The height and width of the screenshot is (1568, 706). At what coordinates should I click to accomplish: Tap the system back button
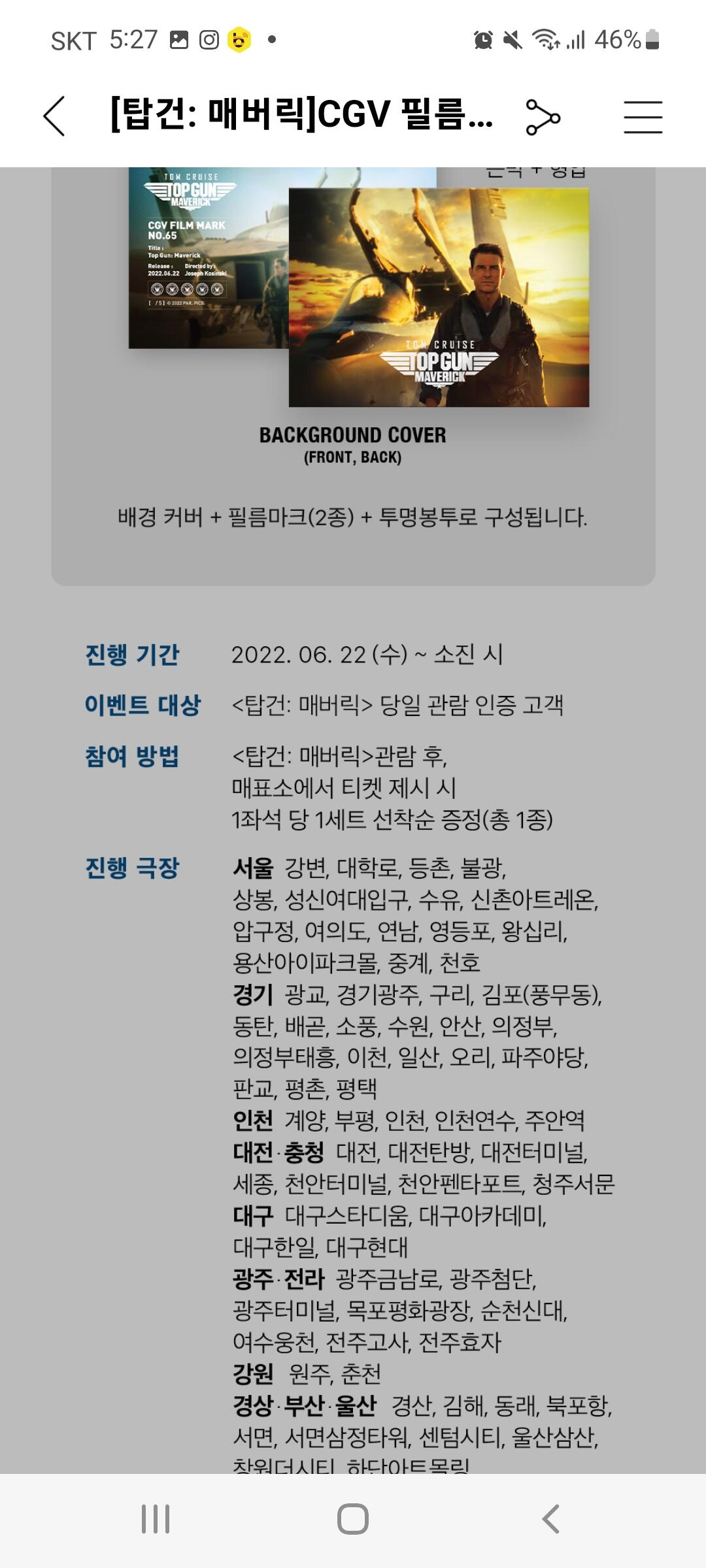(551, 1519)
